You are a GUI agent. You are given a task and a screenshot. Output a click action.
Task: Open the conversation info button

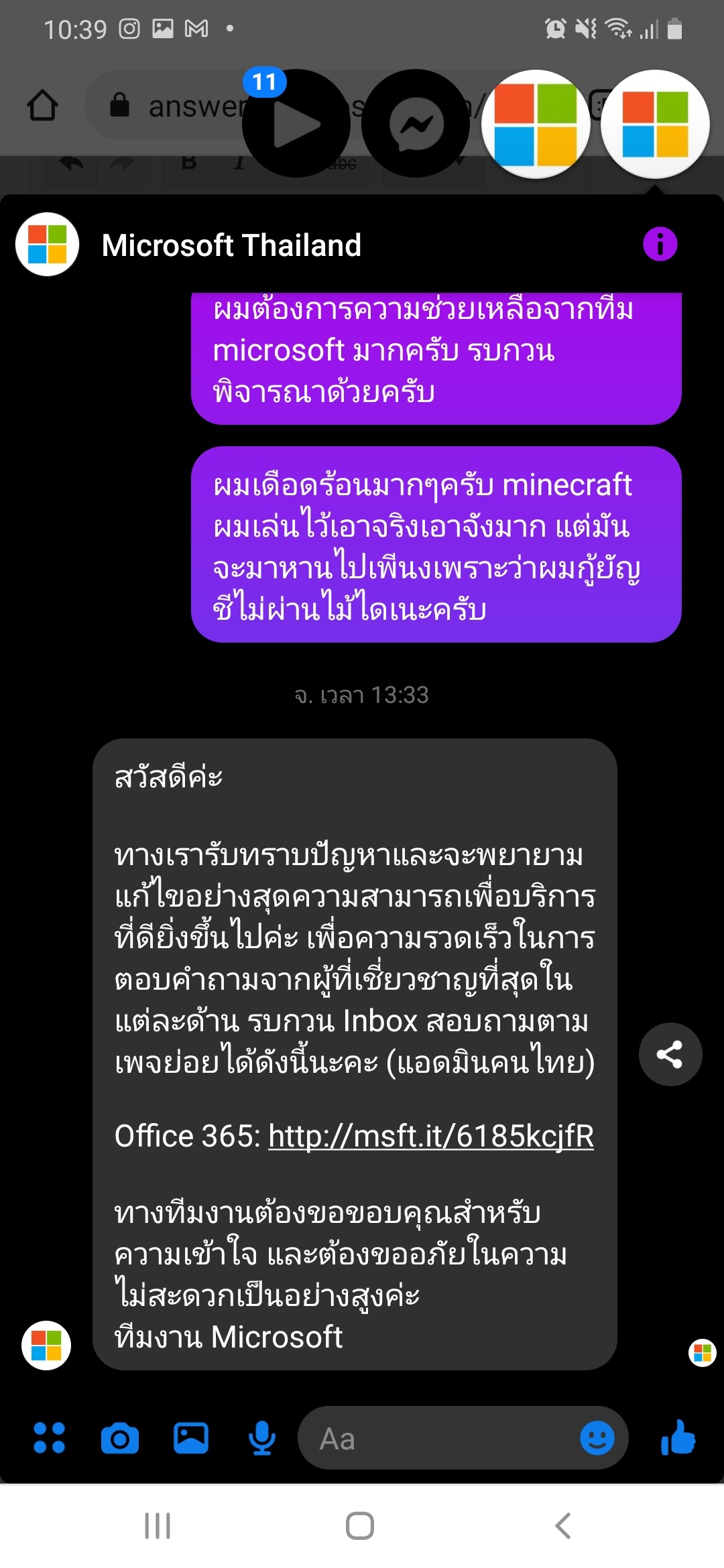(660, 245)
